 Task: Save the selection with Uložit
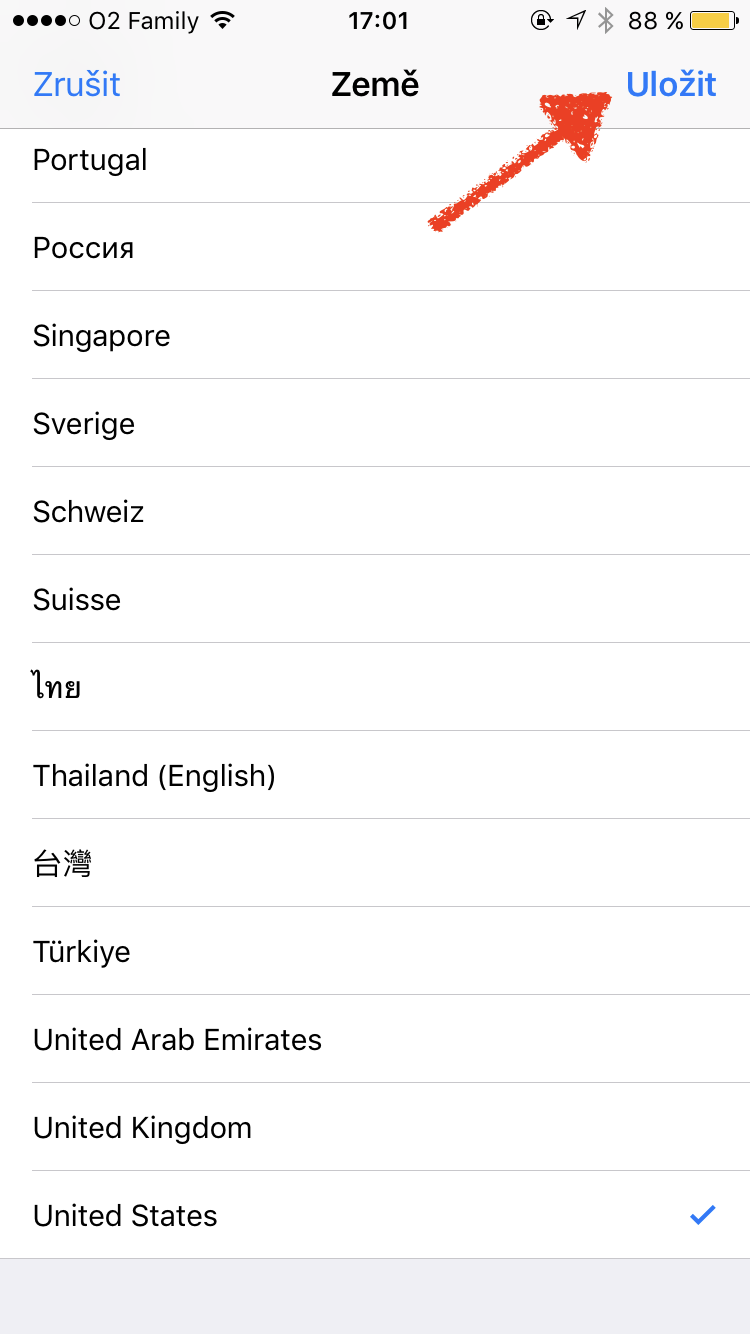point(671,85)
